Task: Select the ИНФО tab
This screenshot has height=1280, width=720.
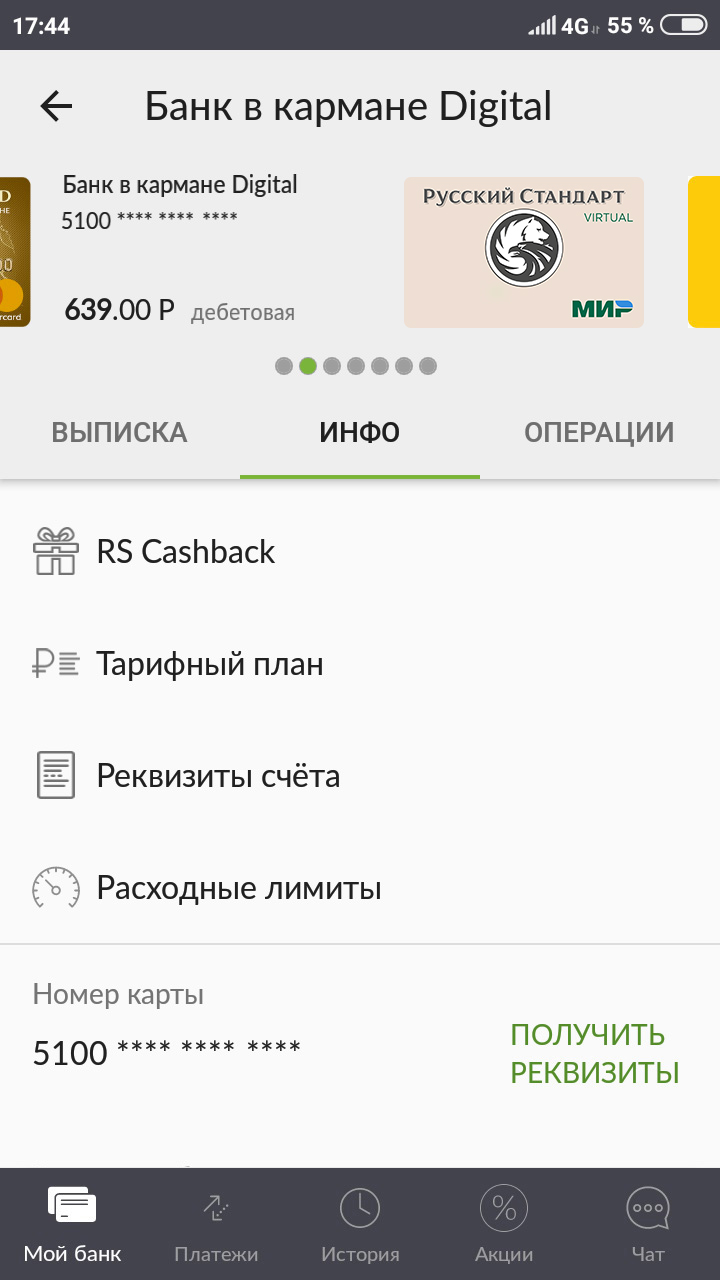Action: [360, 432]
